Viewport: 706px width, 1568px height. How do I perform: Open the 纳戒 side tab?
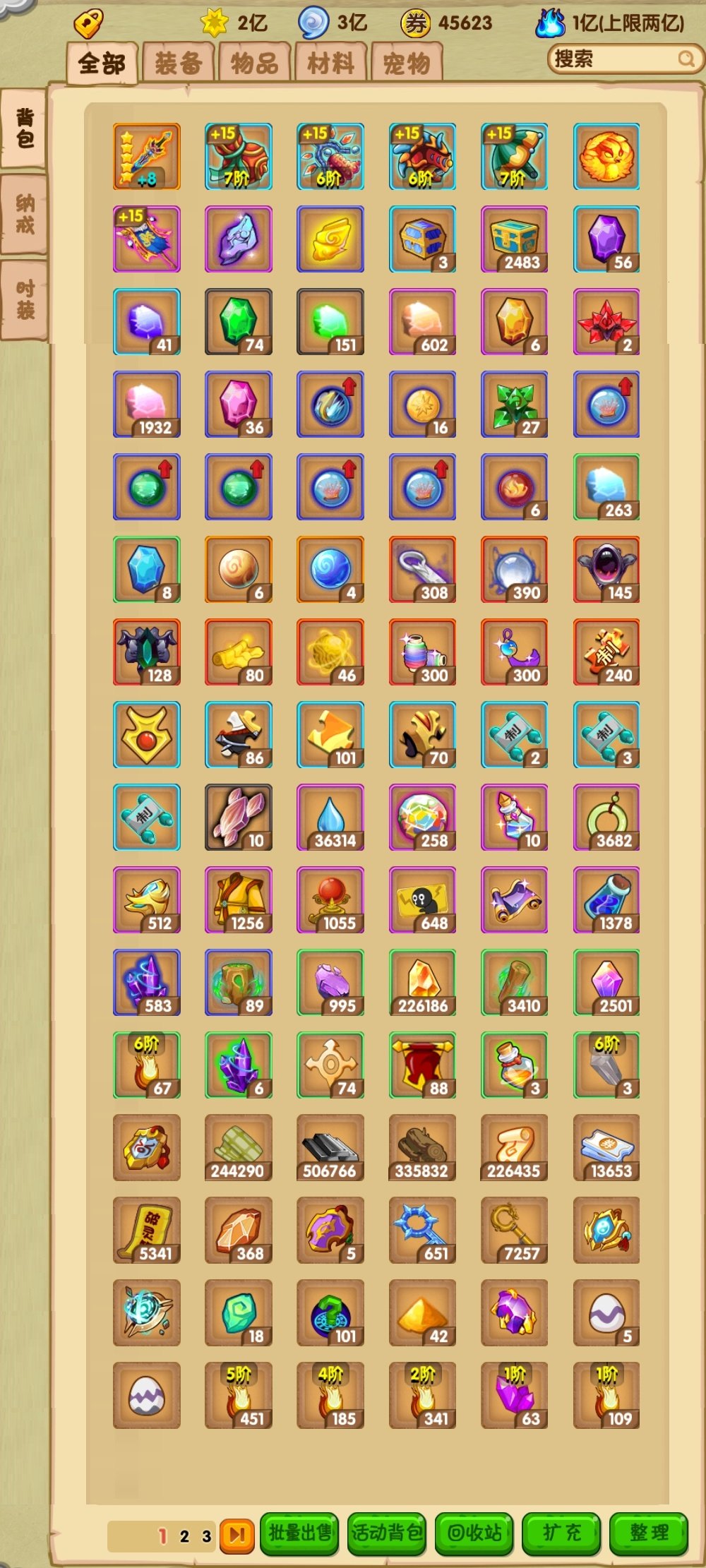click(x=25, y=215)
